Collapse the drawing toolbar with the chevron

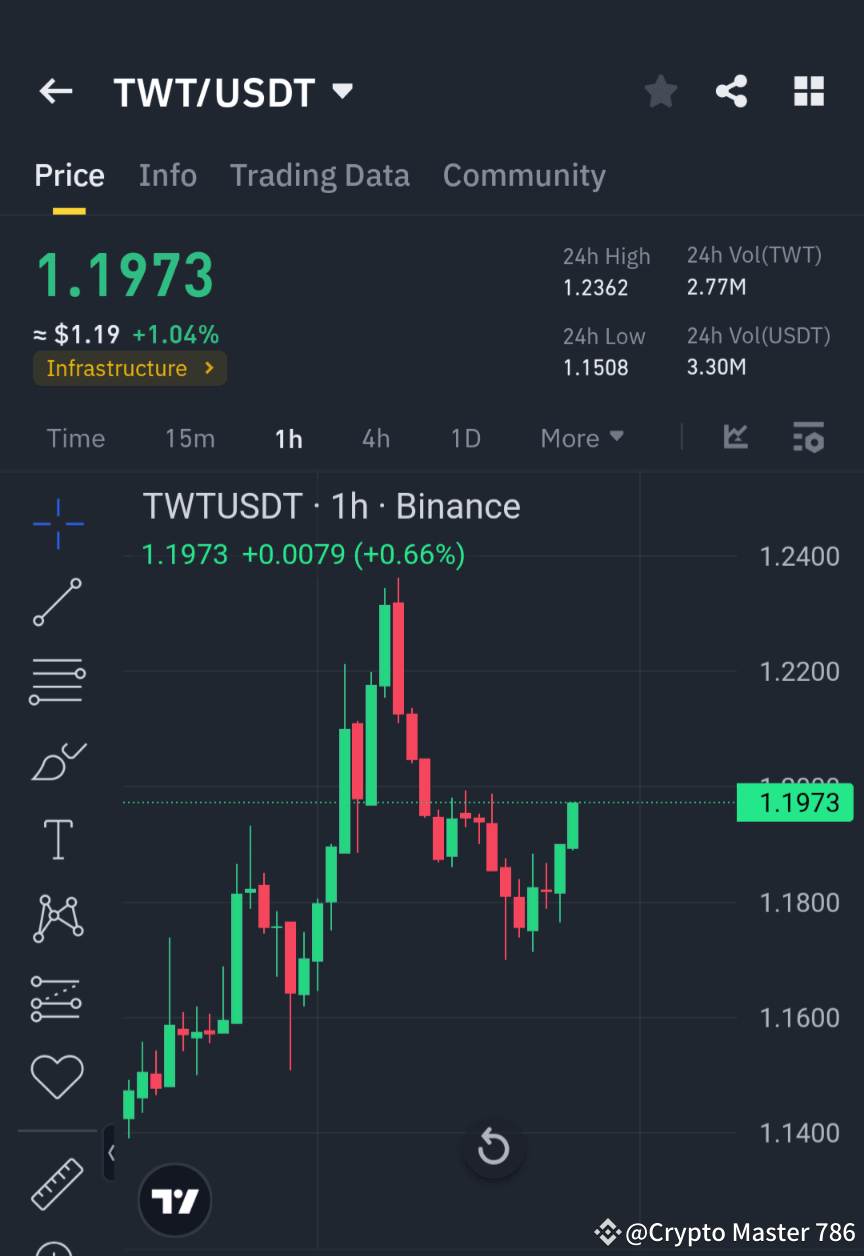[x=110, y=1153]
